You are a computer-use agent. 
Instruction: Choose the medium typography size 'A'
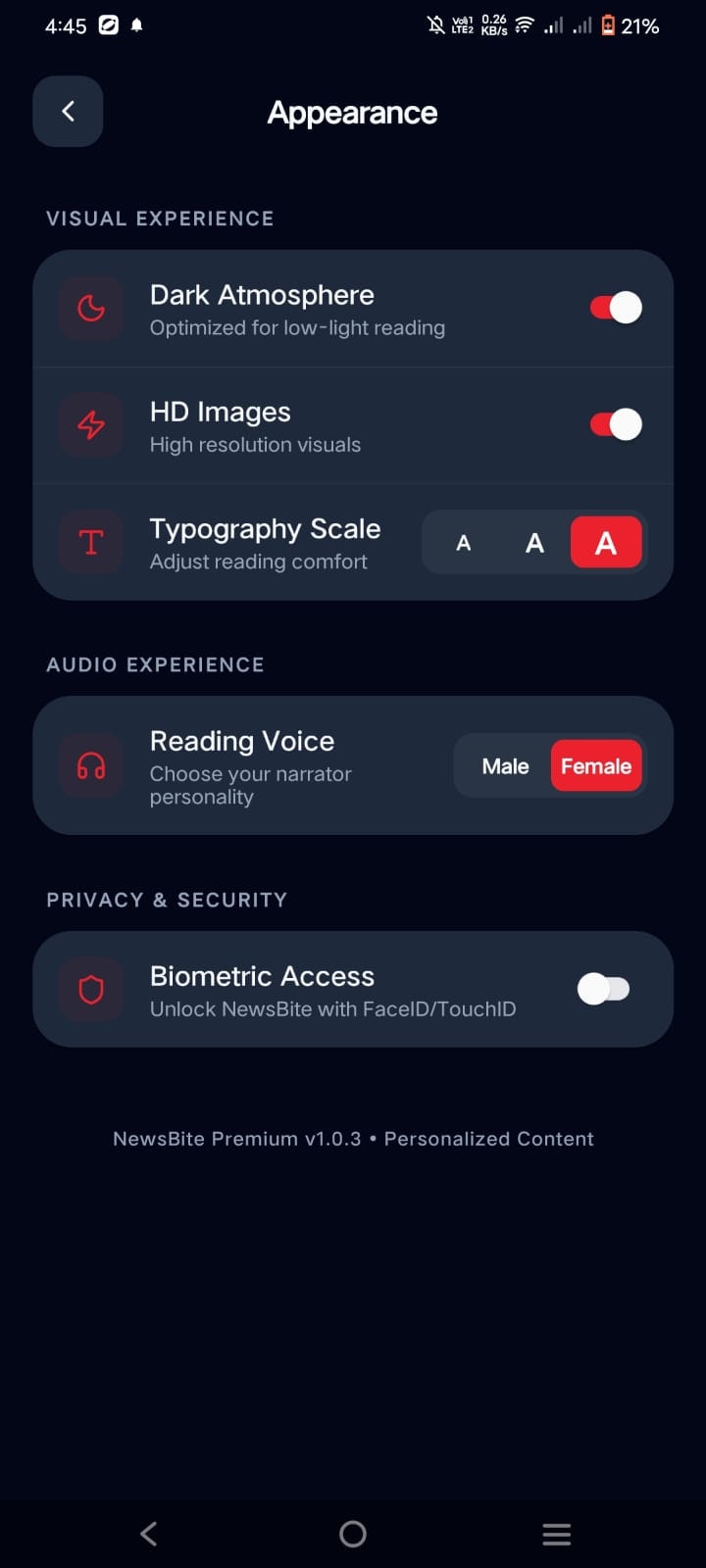[534, 542]
